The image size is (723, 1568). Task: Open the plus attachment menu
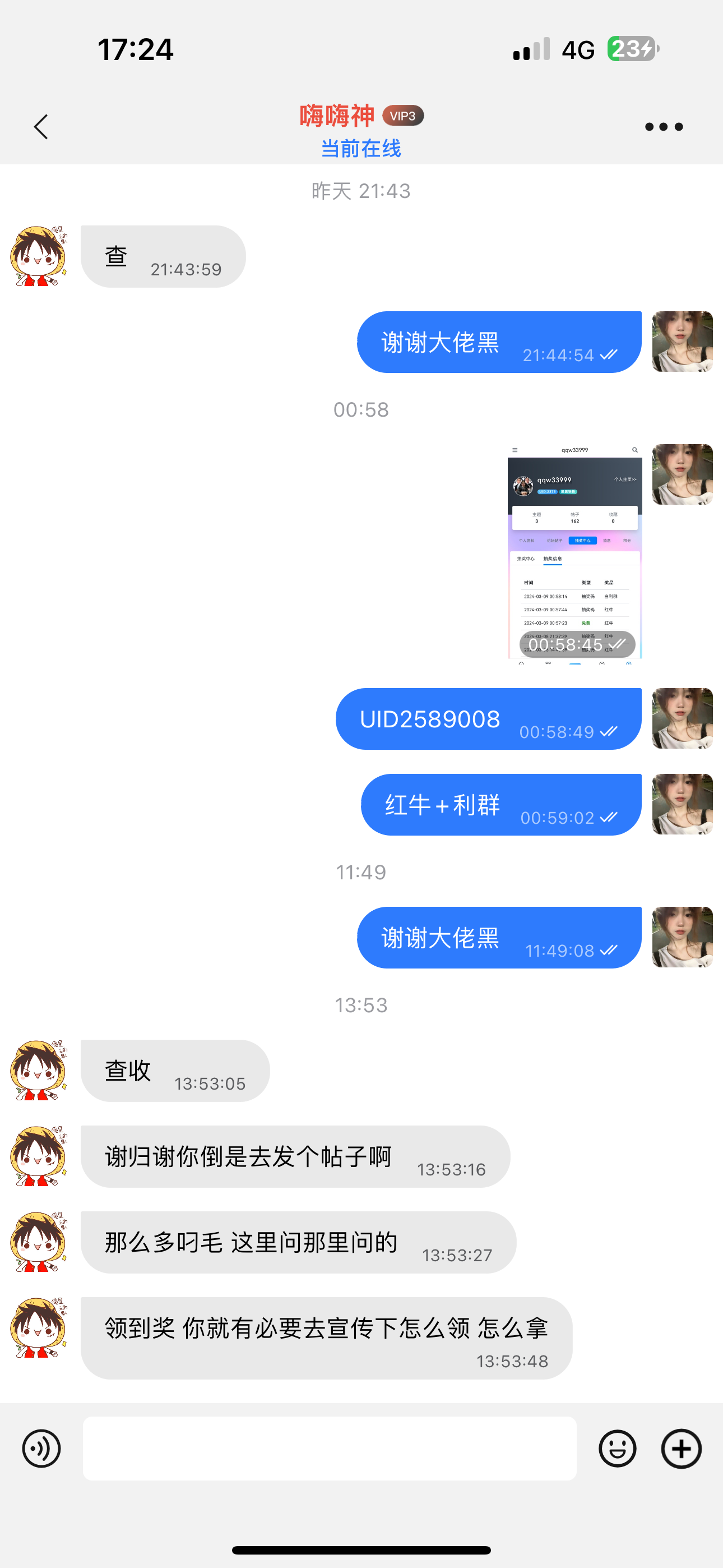(681, 1448)
